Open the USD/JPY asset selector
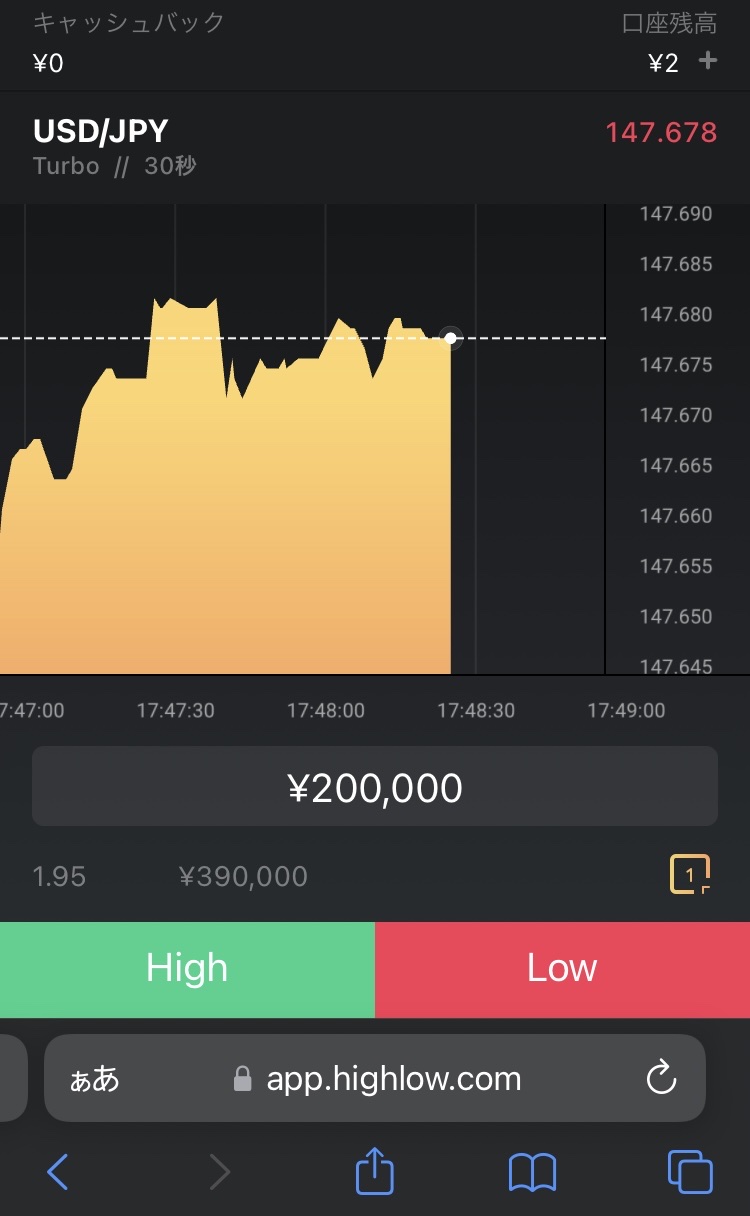The width and height of the screenshot is (750, 1216). (101, 131)
